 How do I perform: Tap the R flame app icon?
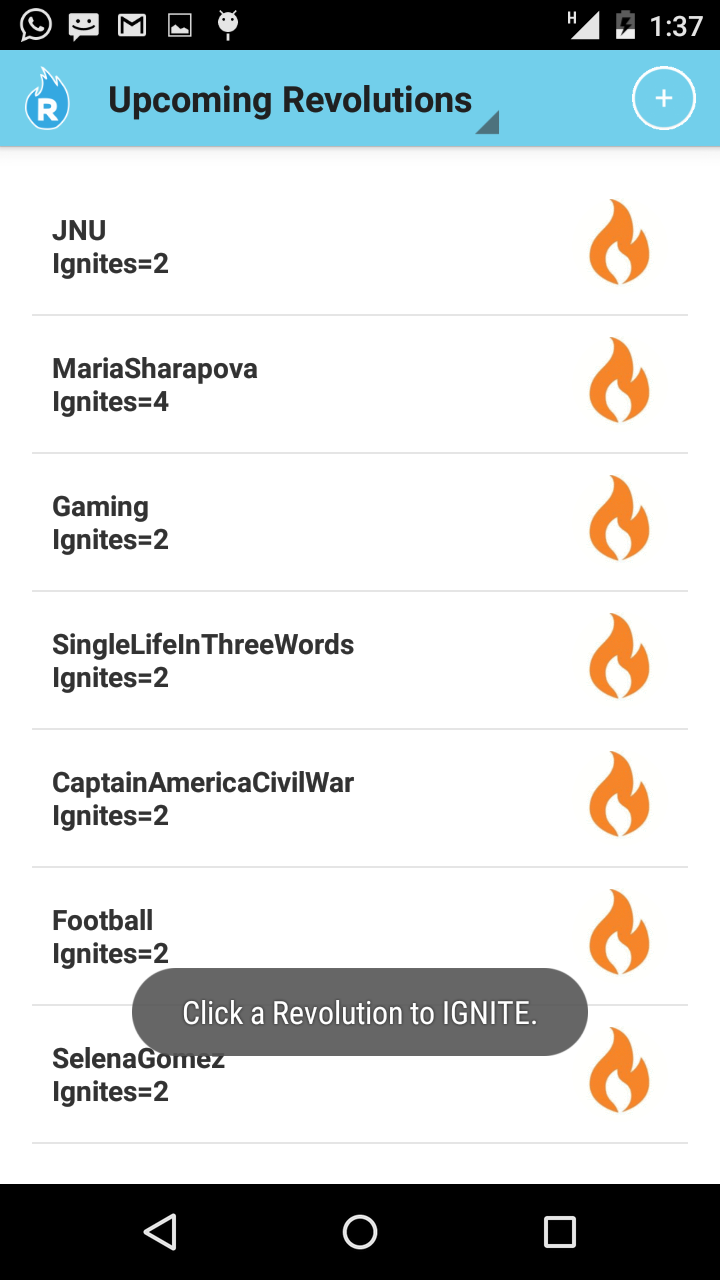click(47, 99)
